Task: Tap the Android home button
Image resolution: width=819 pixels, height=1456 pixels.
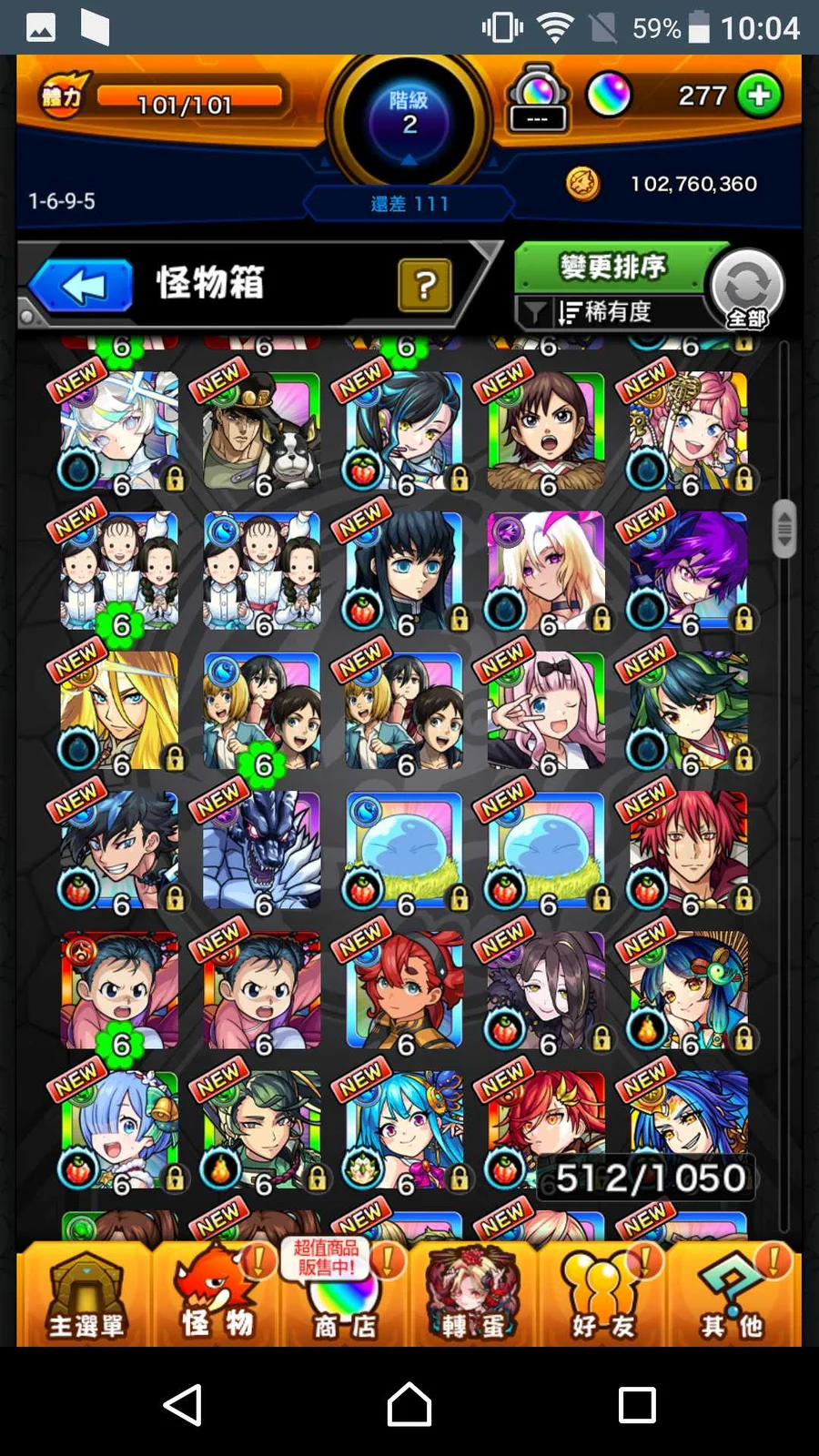Action: (x=409, y=1404)
